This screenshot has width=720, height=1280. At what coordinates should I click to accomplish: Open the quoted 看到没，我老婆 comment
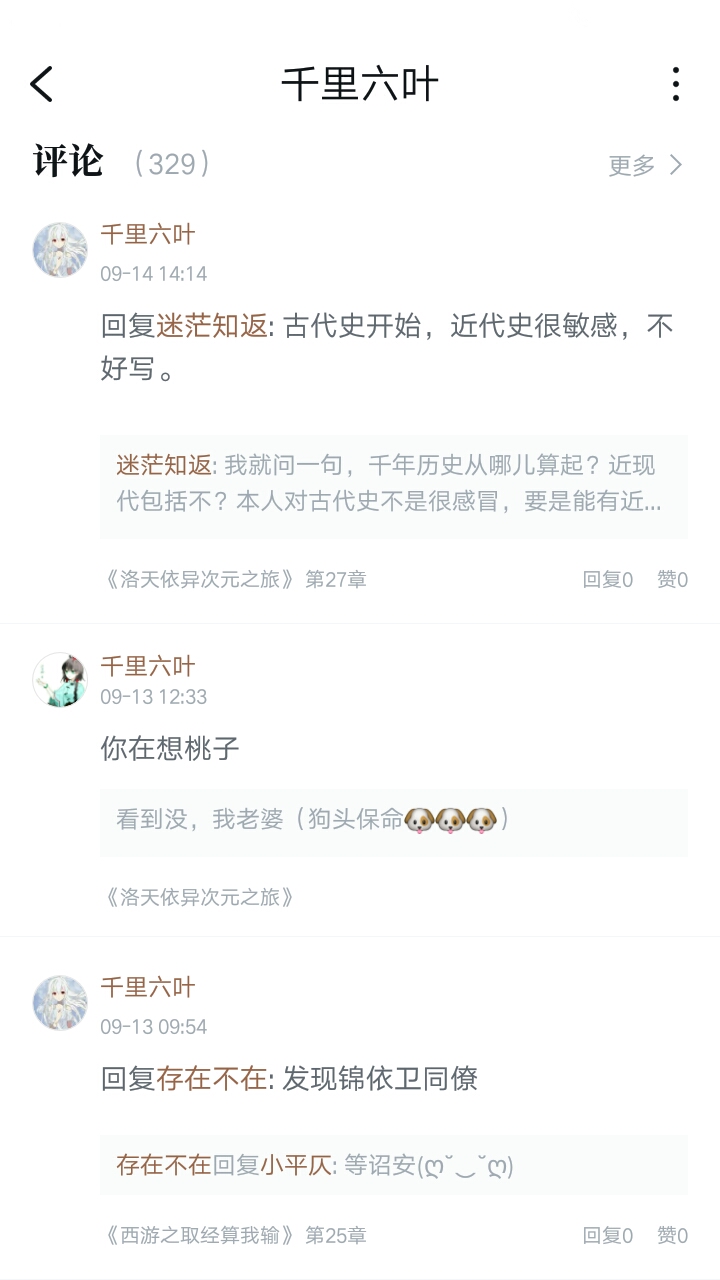pyautogui.click(x=393, y=821)
